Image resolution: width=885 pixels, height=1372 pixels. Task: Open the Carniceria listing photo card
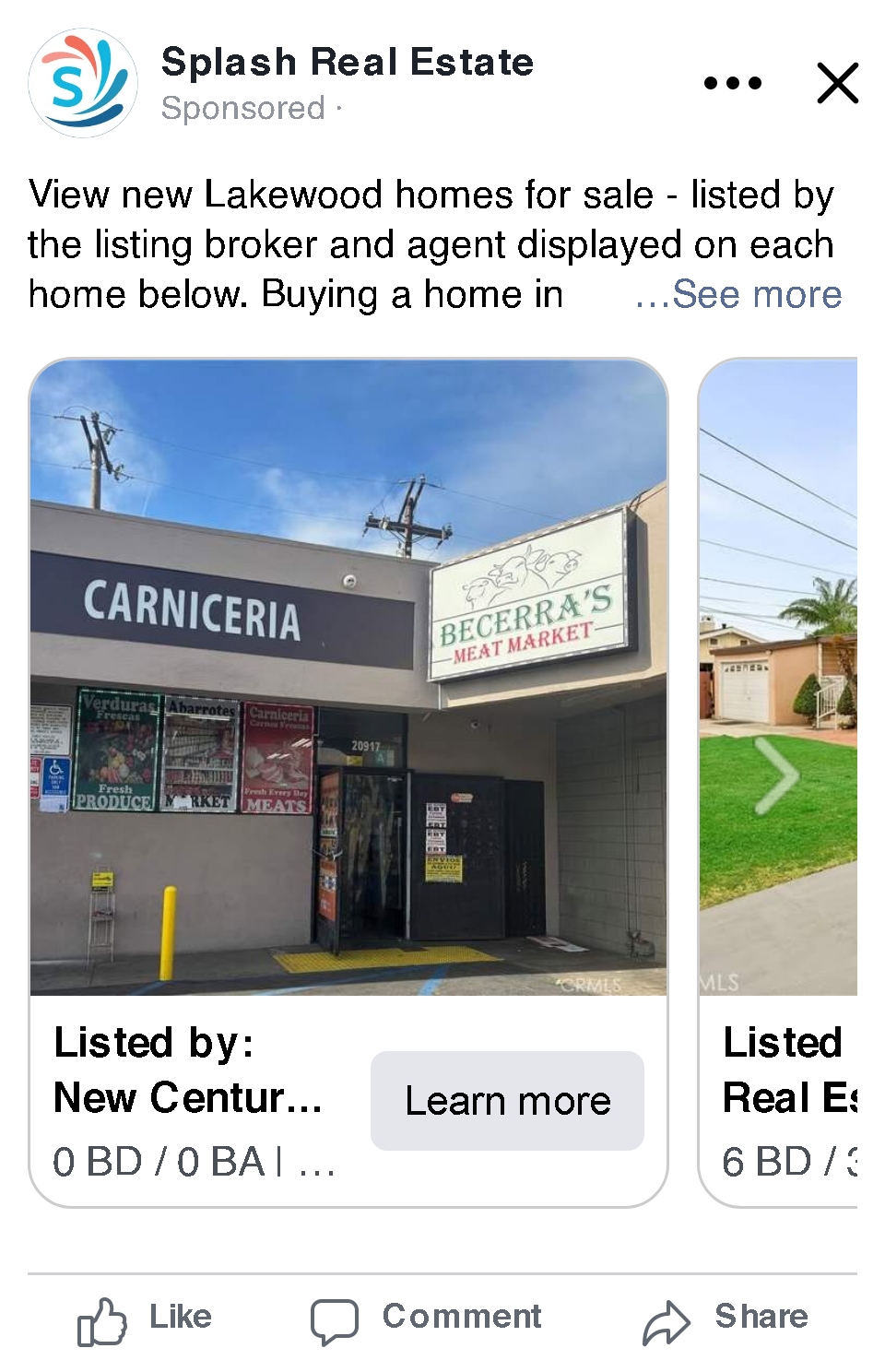point(348,678)
